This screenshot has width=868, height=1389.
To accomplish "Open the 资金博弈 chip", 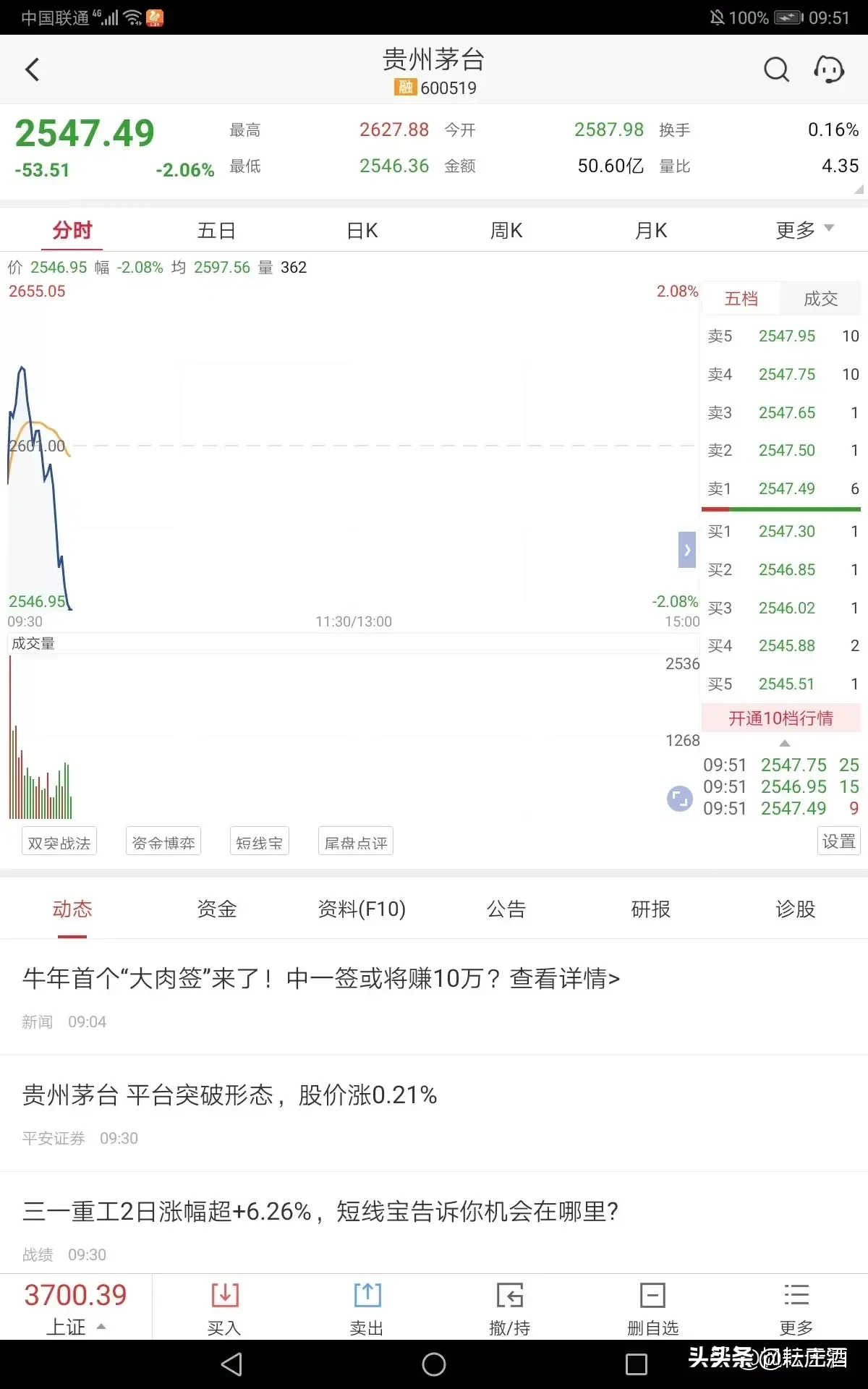I will [163, 842].
